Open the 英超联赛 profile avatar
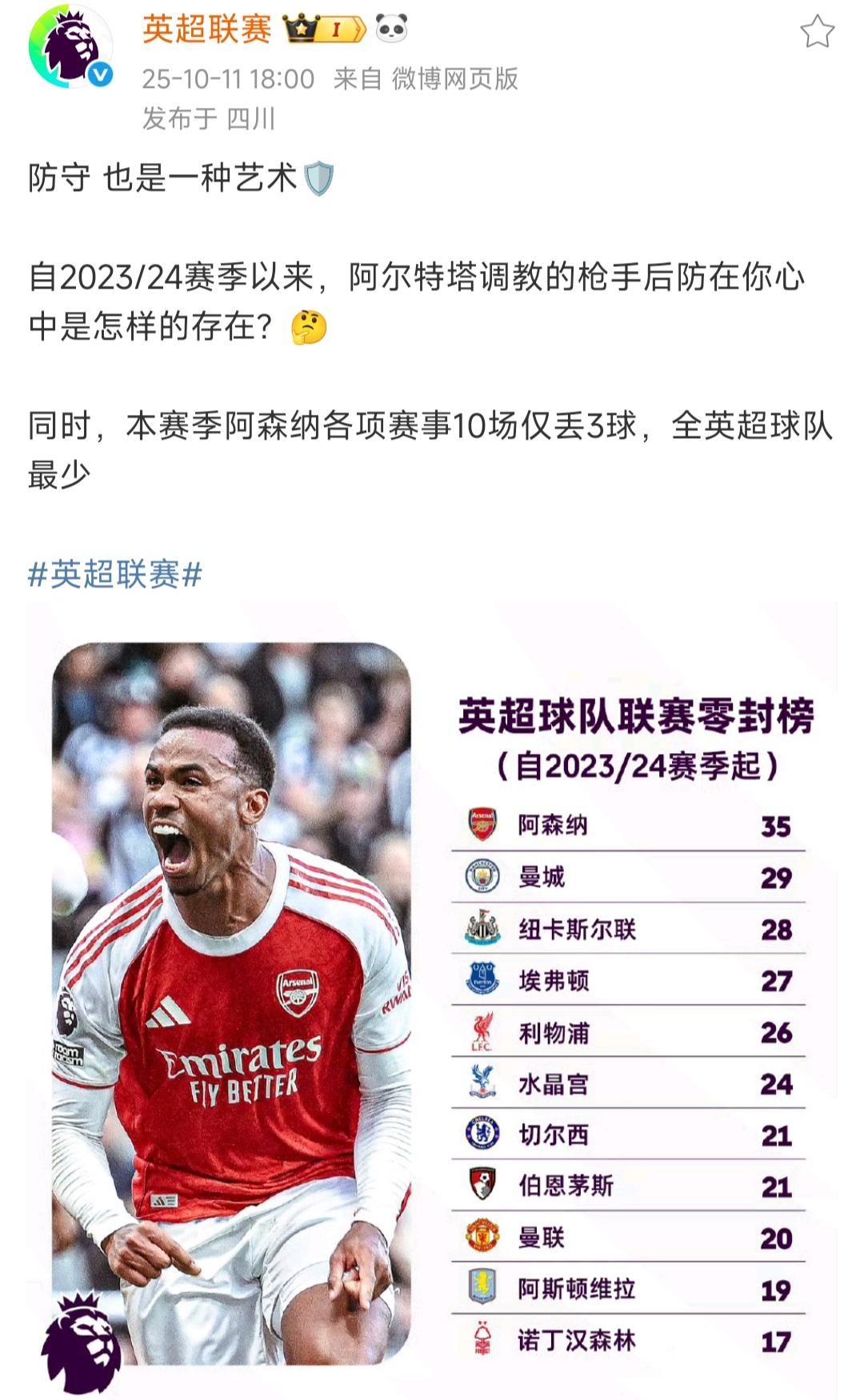The width and height of the screenshot is (864, 1400). pyautogui.click(x=70, y=46)
